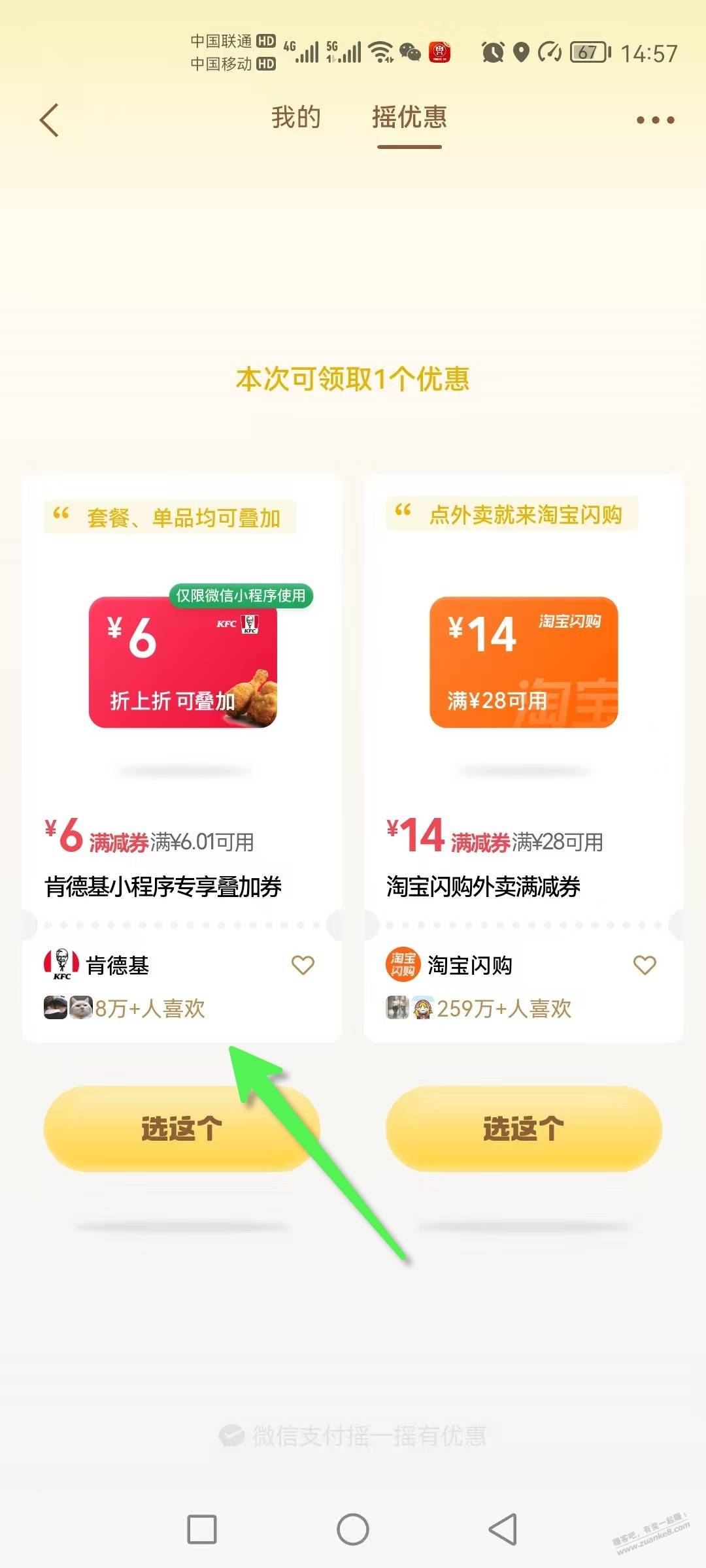Choose 选这个 under the 肯德基 coupon
Image resolution: width=706 pixels, height=1568 pixels.
coord(182,1128)
